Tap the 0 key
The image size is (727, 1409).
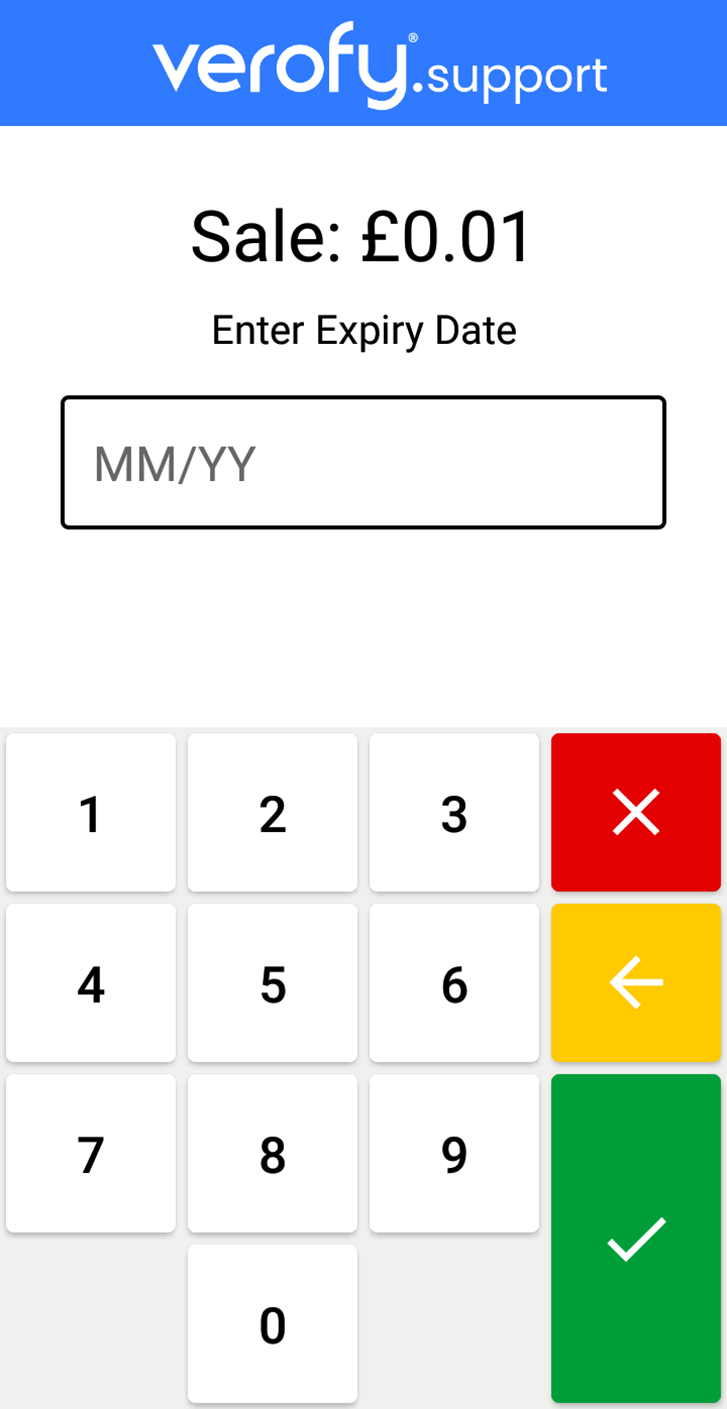pos(272,1324)
